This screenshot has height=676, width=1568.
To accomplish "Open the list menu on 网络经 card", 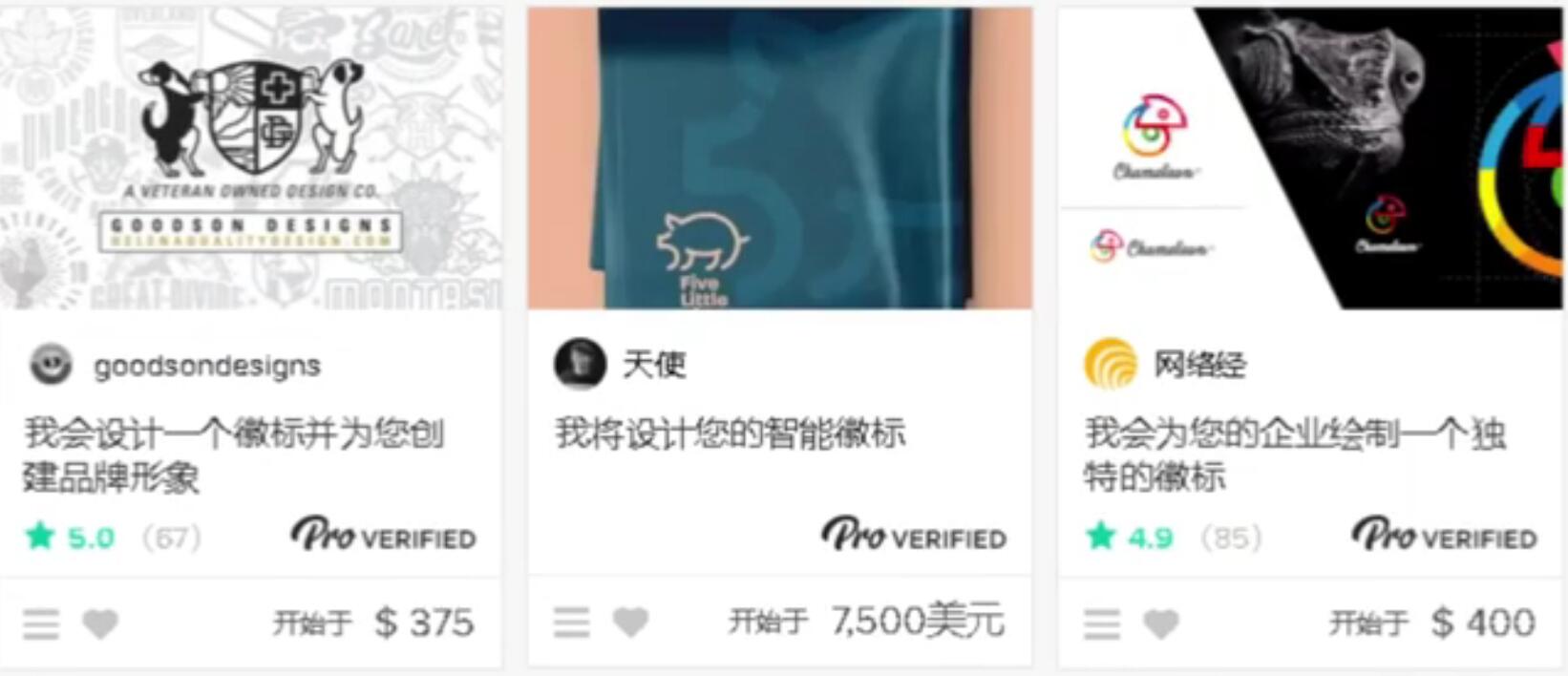I will coord(1102,624).
